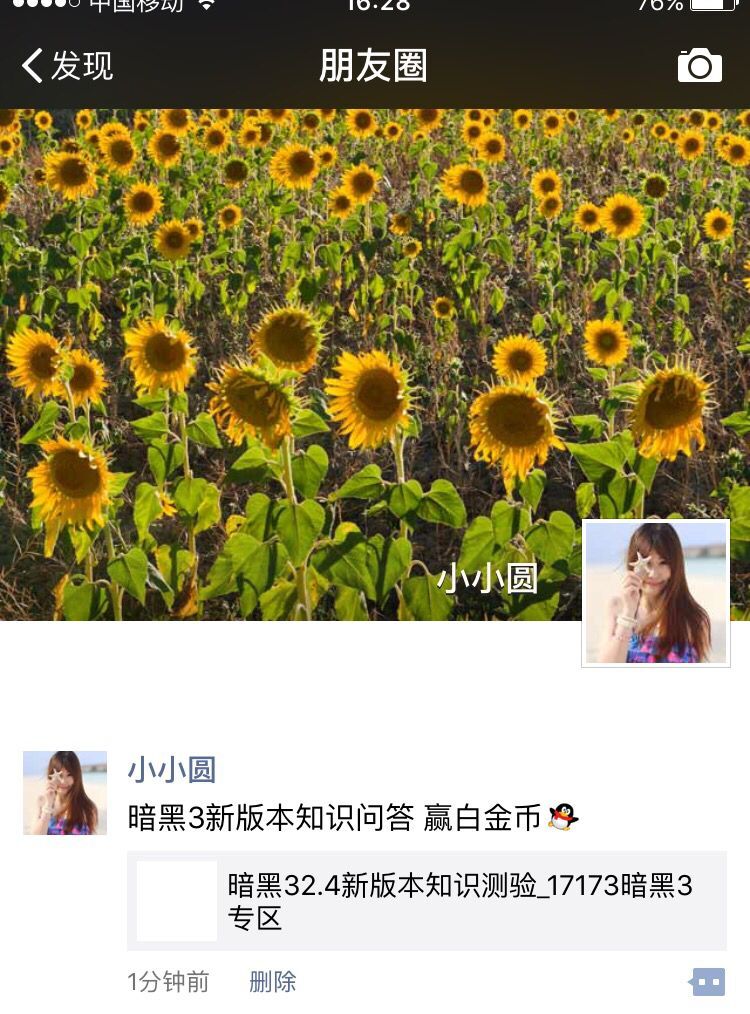Open 小小圆's profile picture on the cover

655,593
